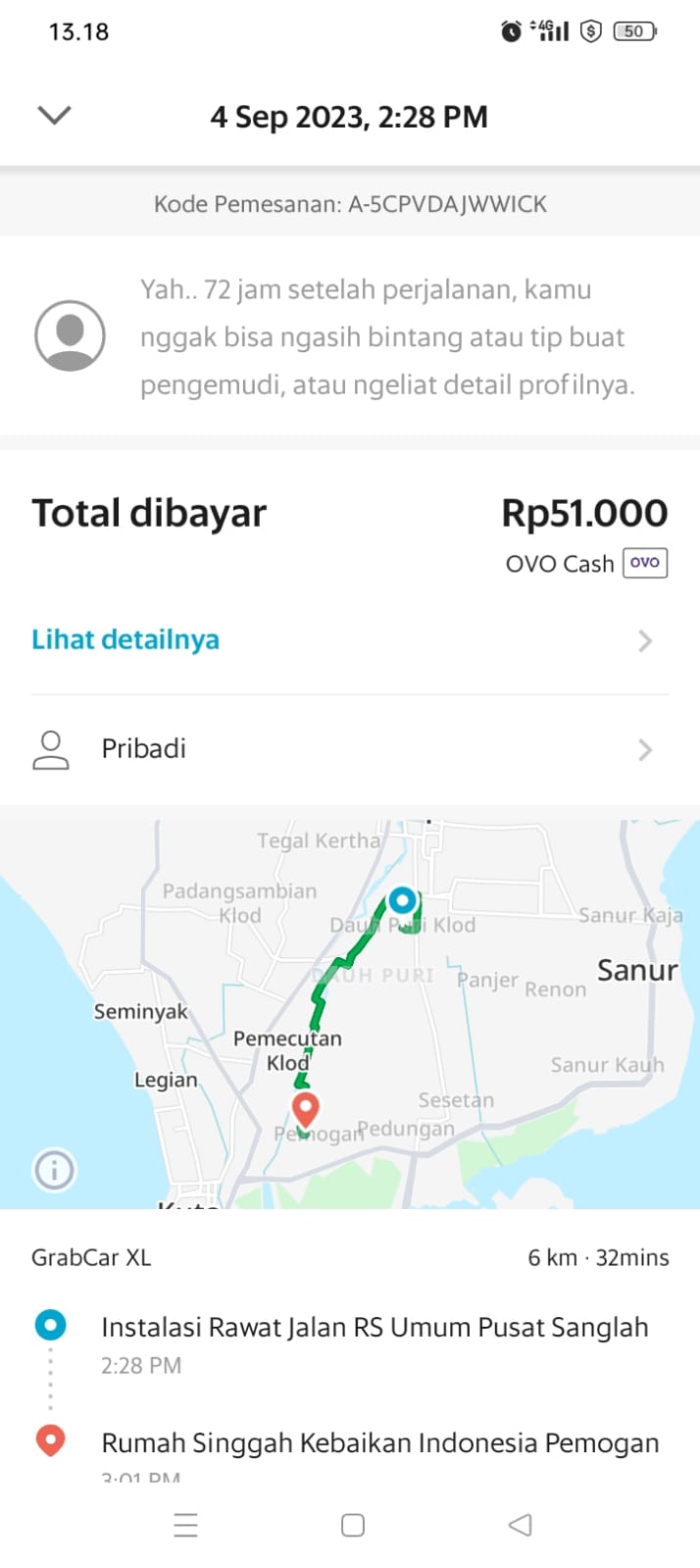Go to the home screen
Viewport: 700px width, 1568px height.
pyautogui.click(x=353, y=1525)
